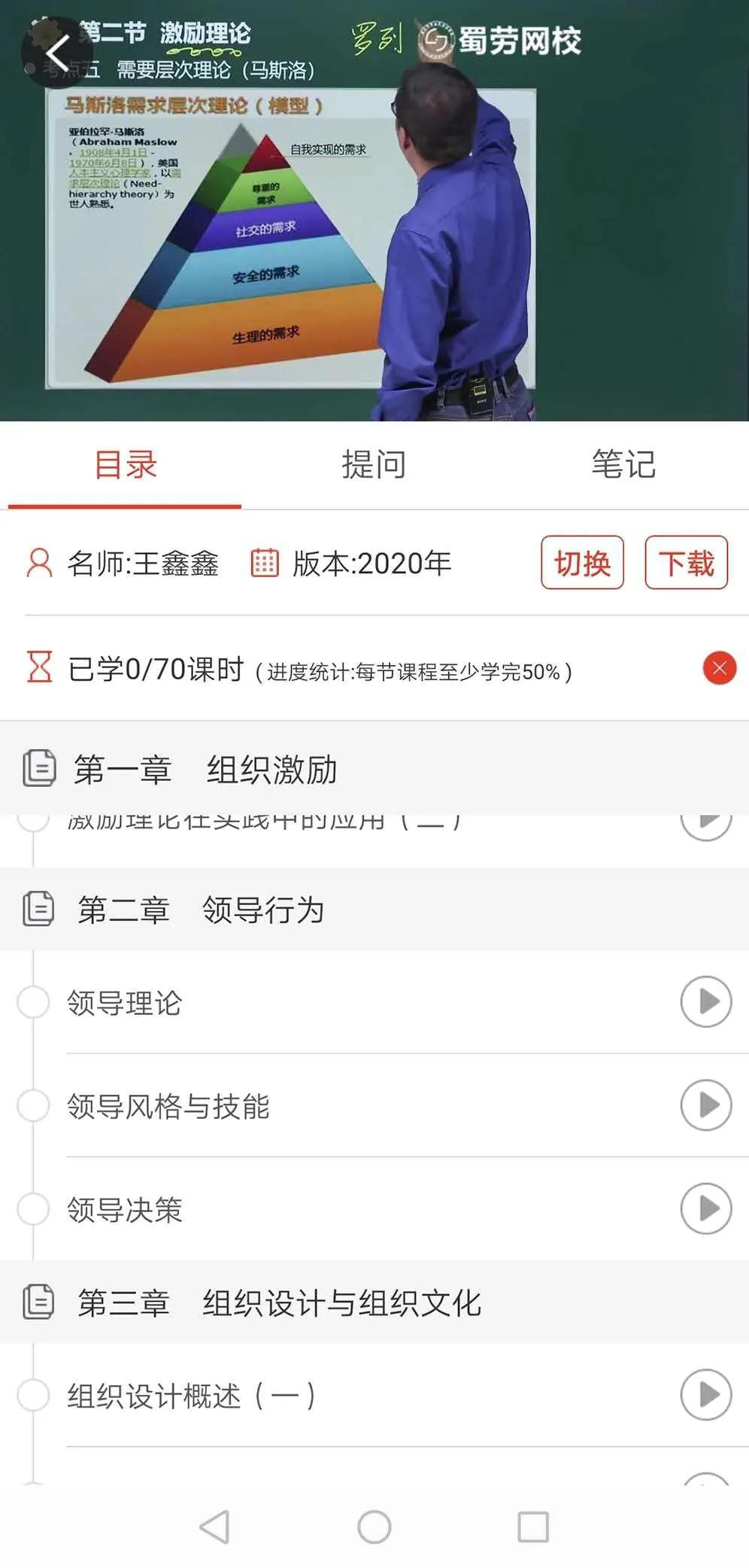
Task: Play the 组织设计概述（一）lesson
Action: tap(705, 1394)
